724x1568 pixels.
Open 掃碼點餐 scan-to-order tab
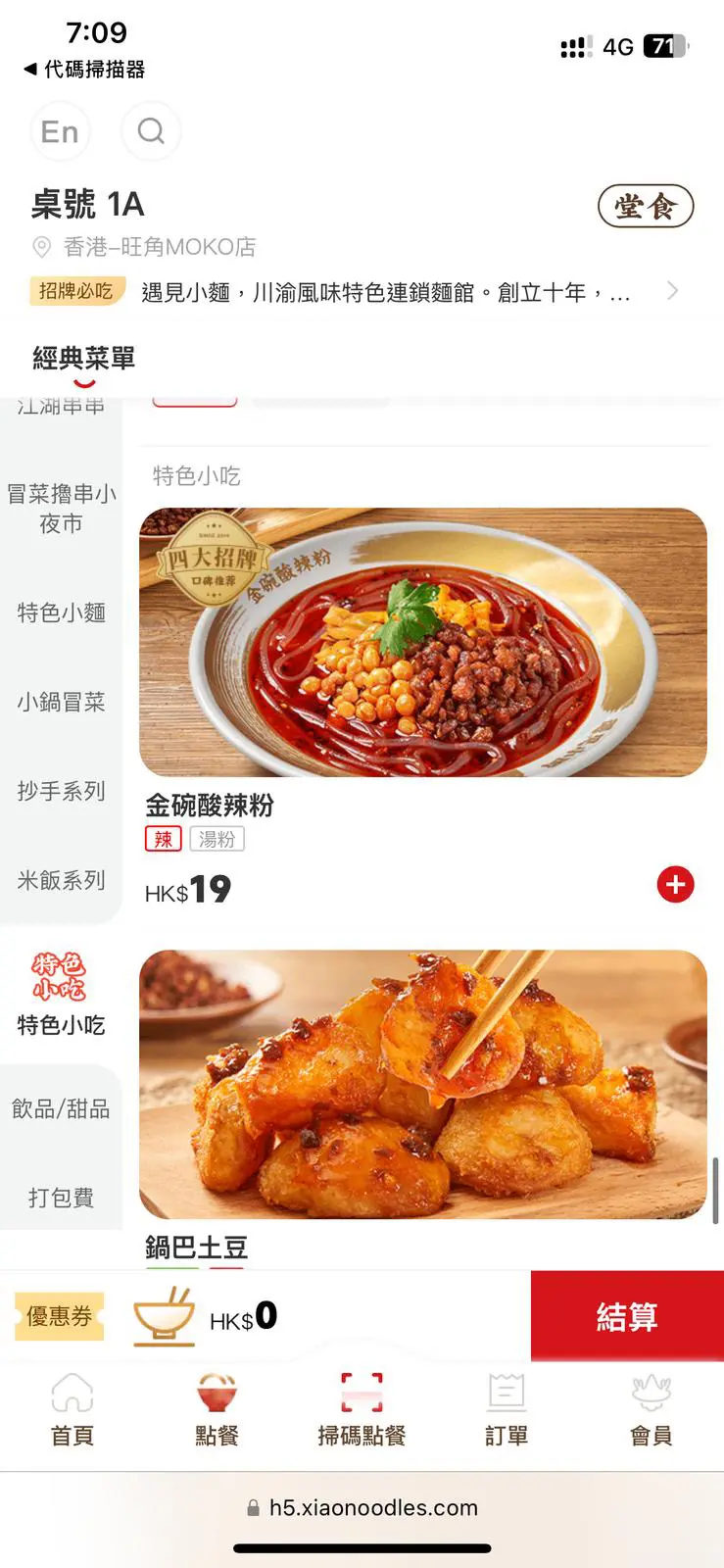click(x=362, y=1410)
